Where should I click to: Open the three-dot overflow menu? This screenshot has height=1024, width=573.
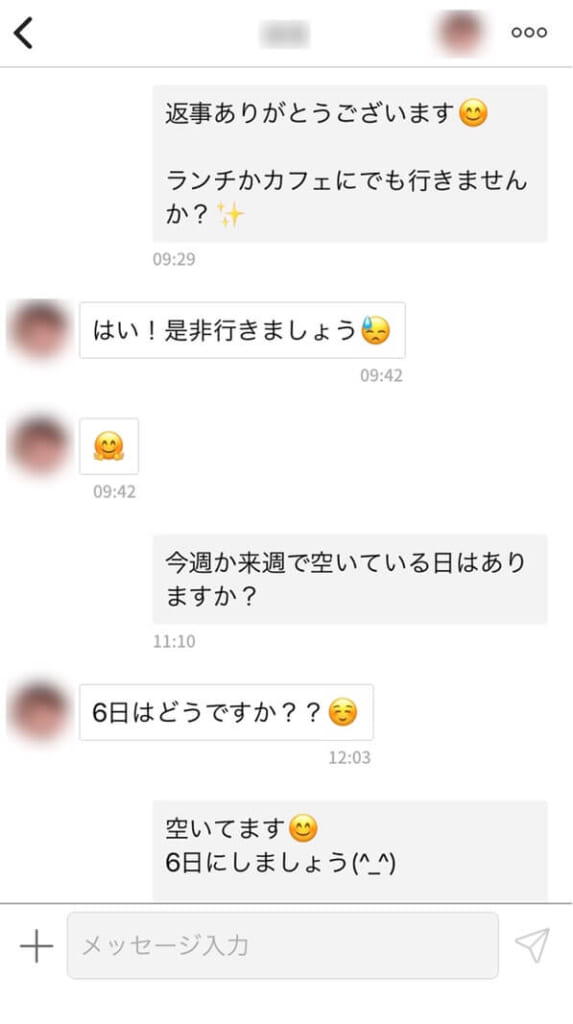(x=529, y=33)
